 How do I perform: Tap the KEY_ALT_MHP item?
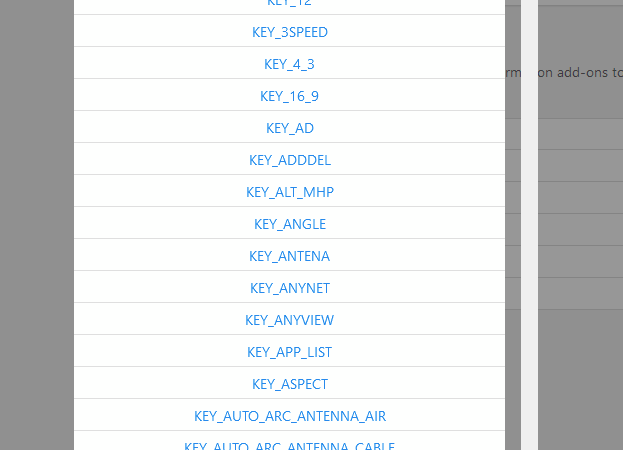(289, 192)
